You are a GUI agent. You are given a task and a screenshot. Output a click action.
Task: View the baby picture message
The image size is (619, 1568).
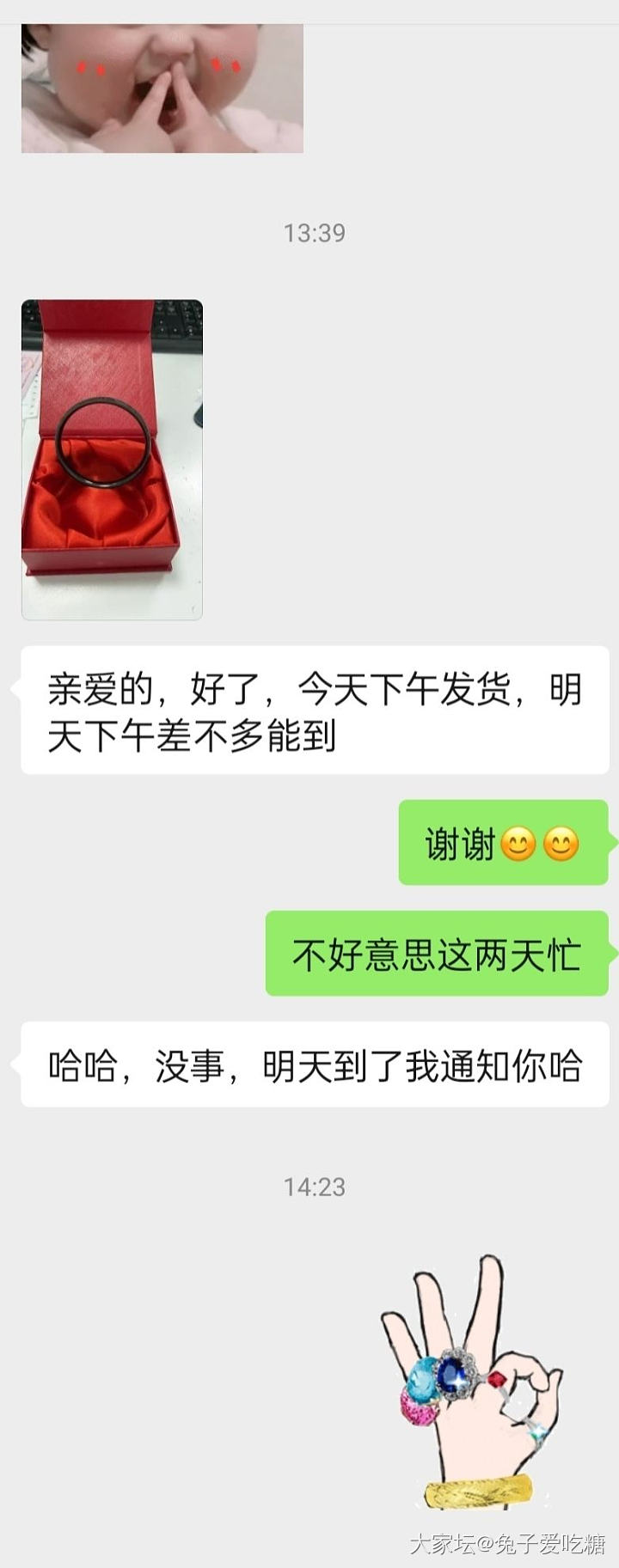point(162,88)
